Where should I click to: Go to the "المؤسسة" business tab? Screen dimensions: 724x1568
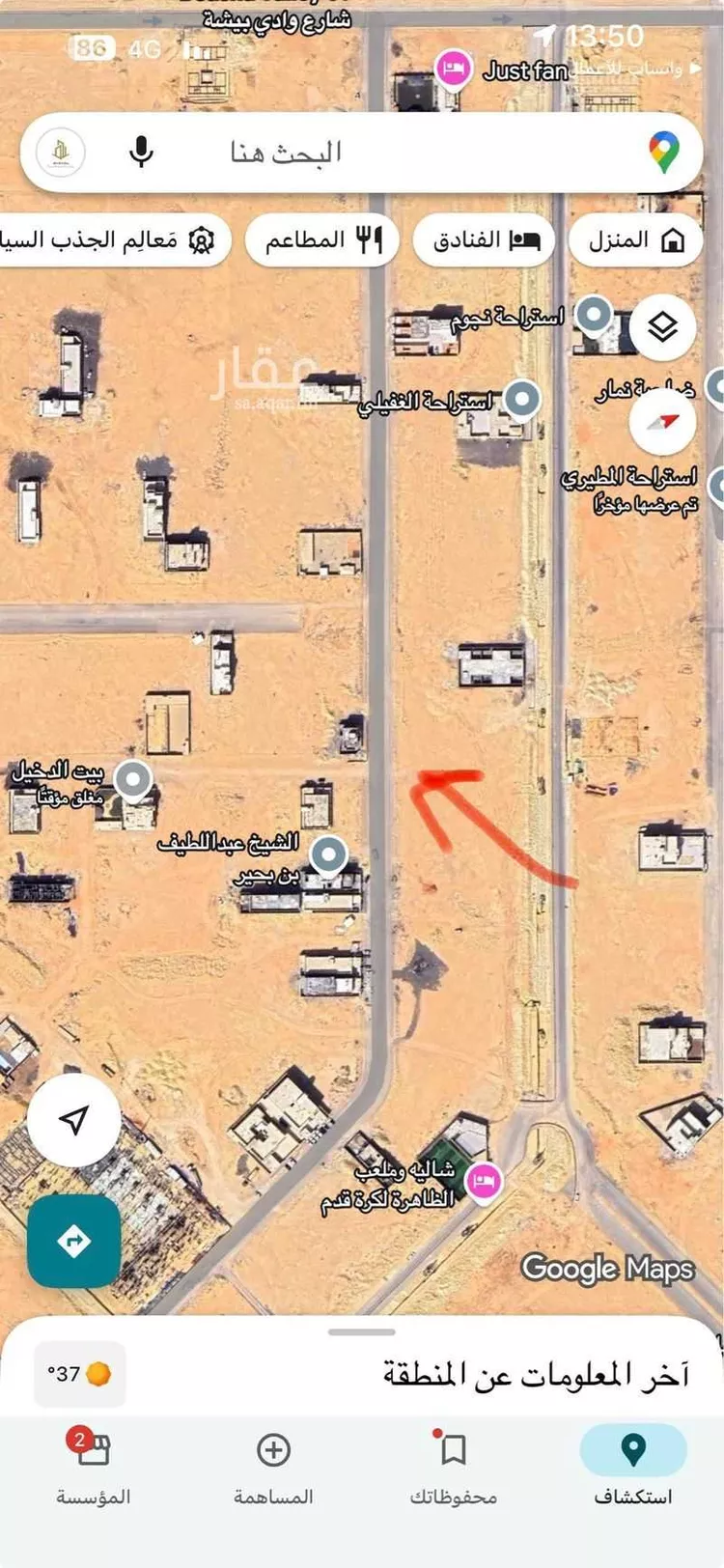pyautogui.click(x=93, y=1466)
